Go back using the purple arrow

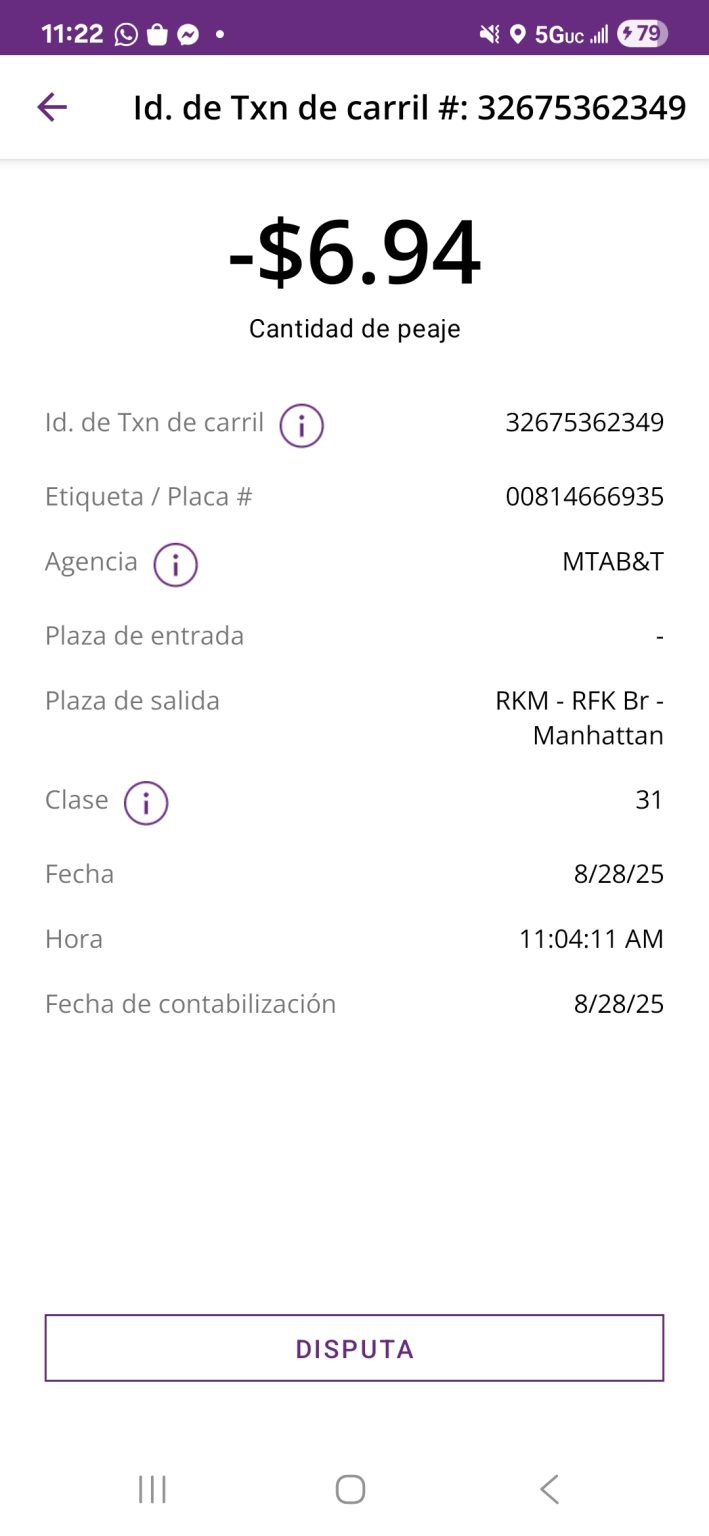[x=52, y=107]
